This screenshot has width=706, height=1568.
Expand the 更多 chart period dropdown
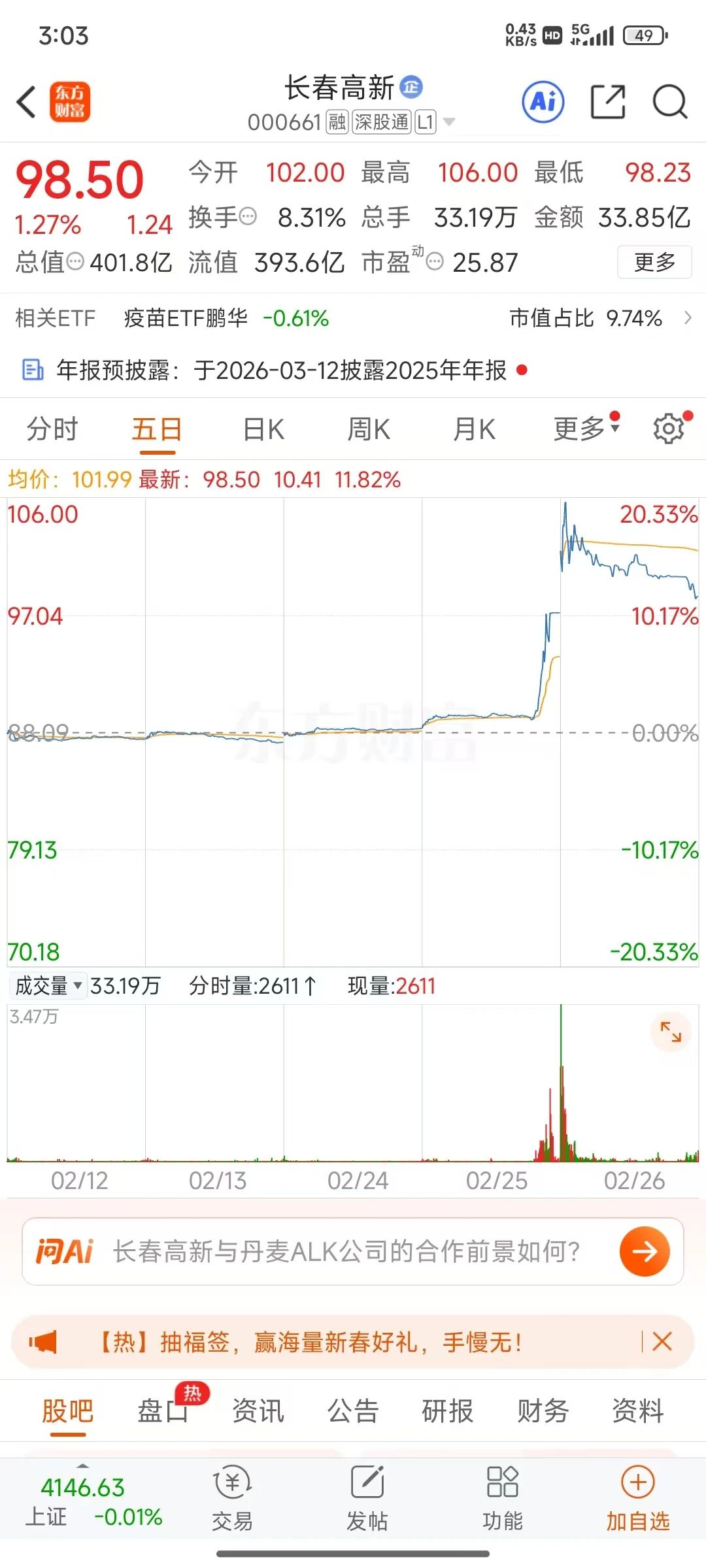click(x=584, y=429)
